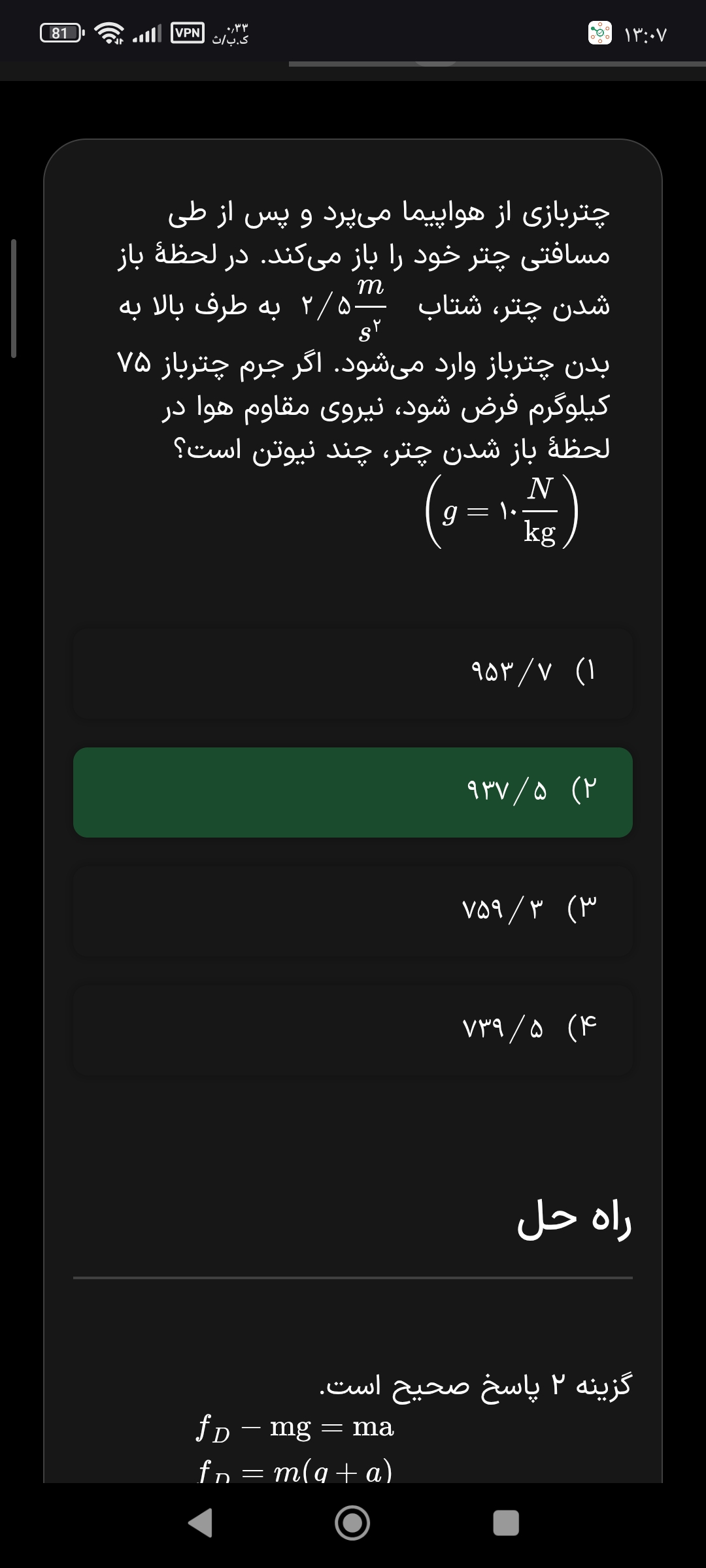
Task: Select answer option ۱ (۹۵۳/۷)
Action: click(353, 673)
